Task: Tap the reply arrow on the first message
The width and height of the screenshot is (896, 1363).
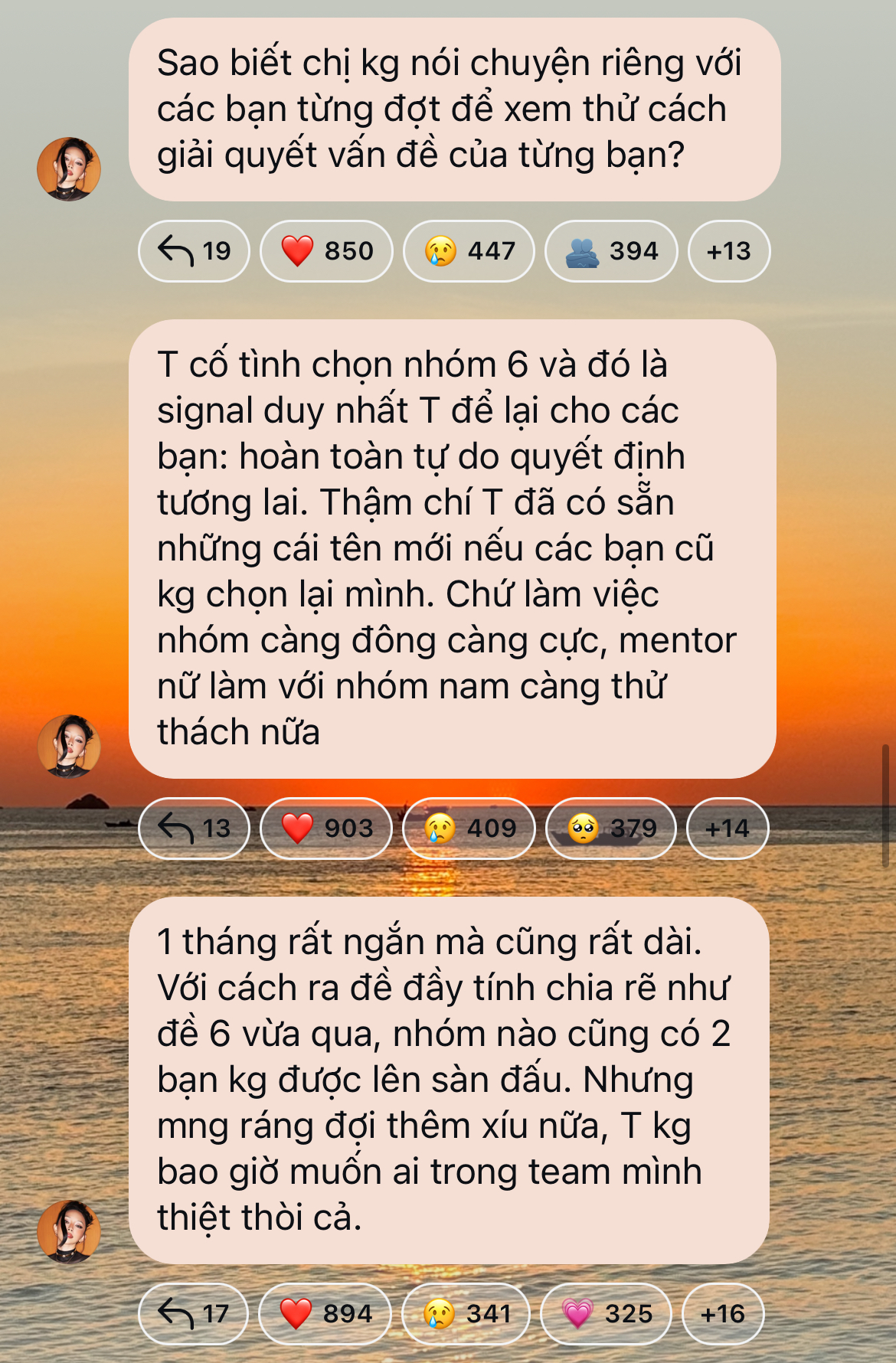Action: (194, 249)
